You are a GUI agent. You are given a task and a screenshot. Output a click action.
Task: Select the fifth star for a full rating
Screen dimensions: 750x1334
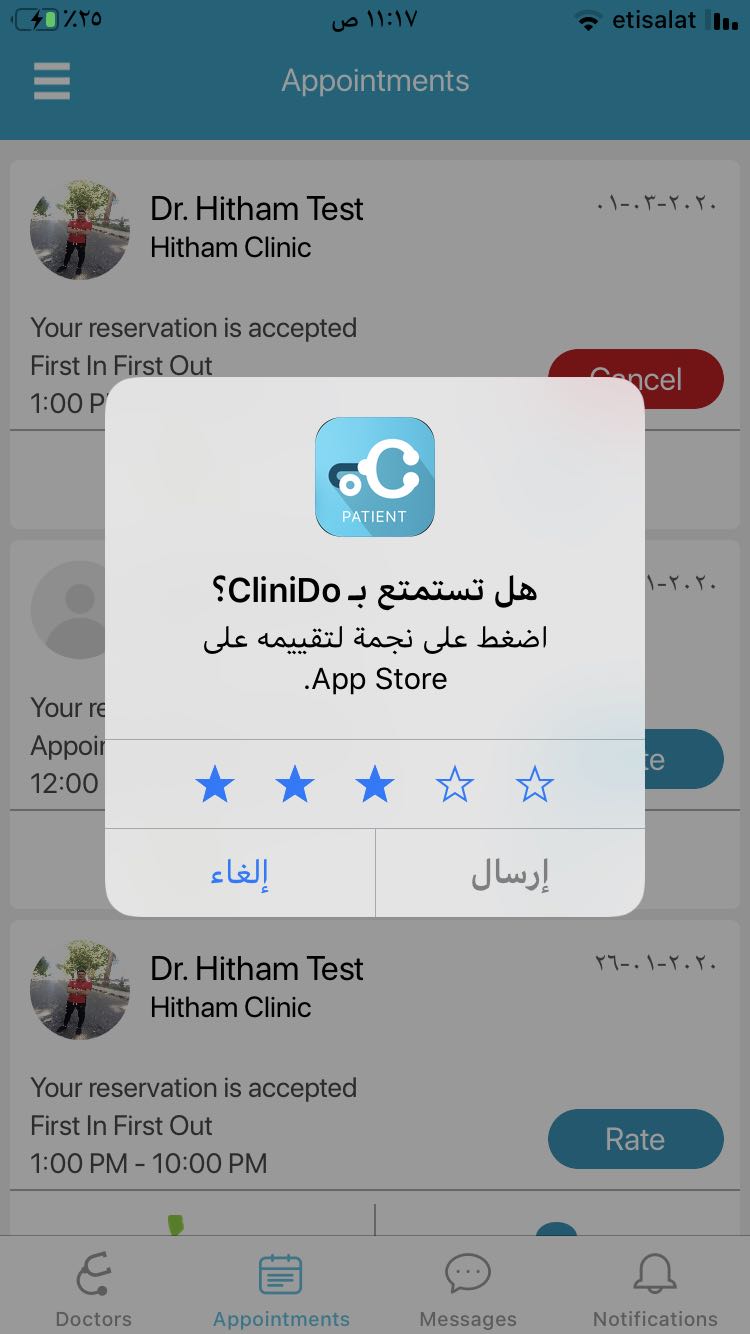pos(535,785)
